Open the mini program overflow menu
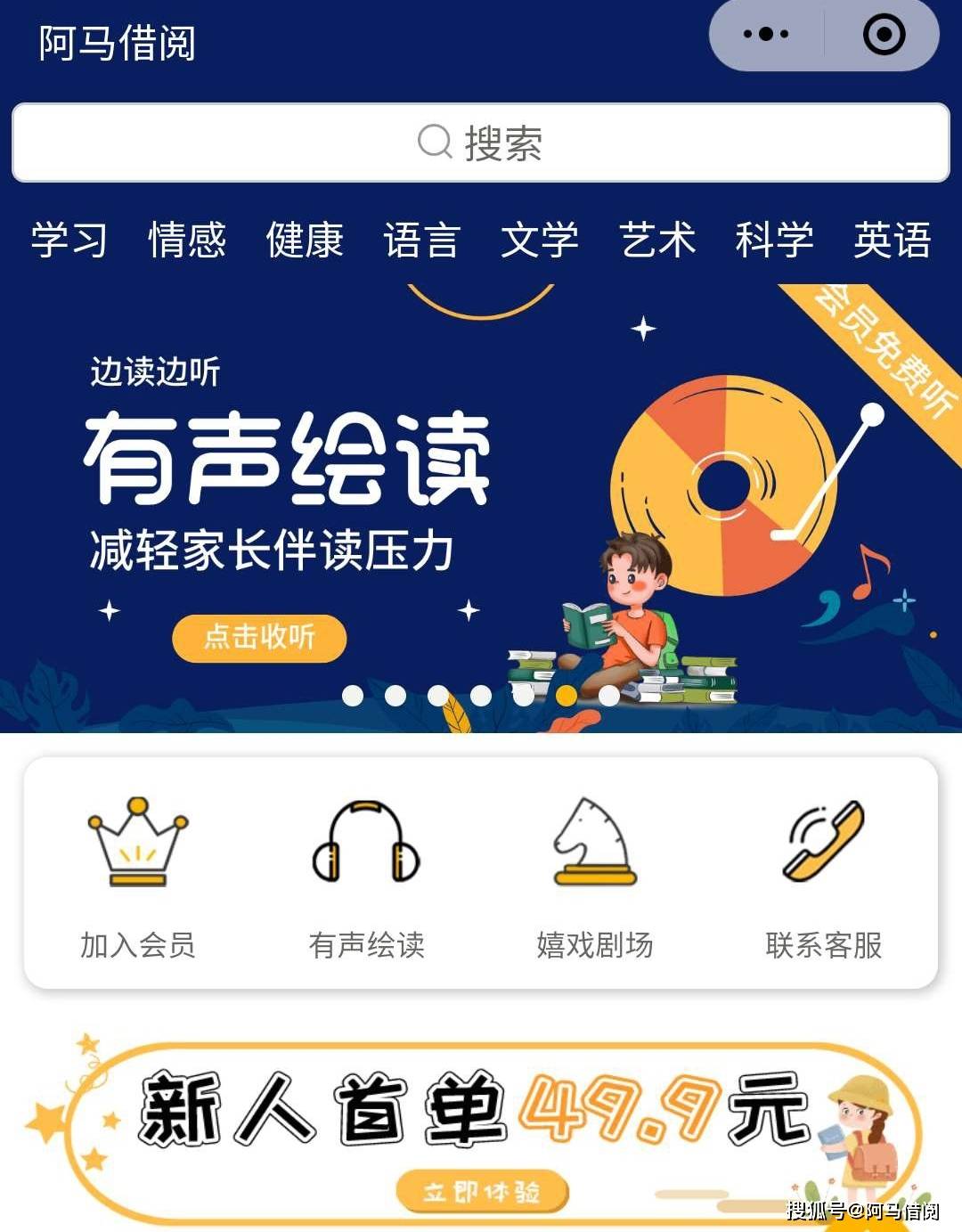 766,35
